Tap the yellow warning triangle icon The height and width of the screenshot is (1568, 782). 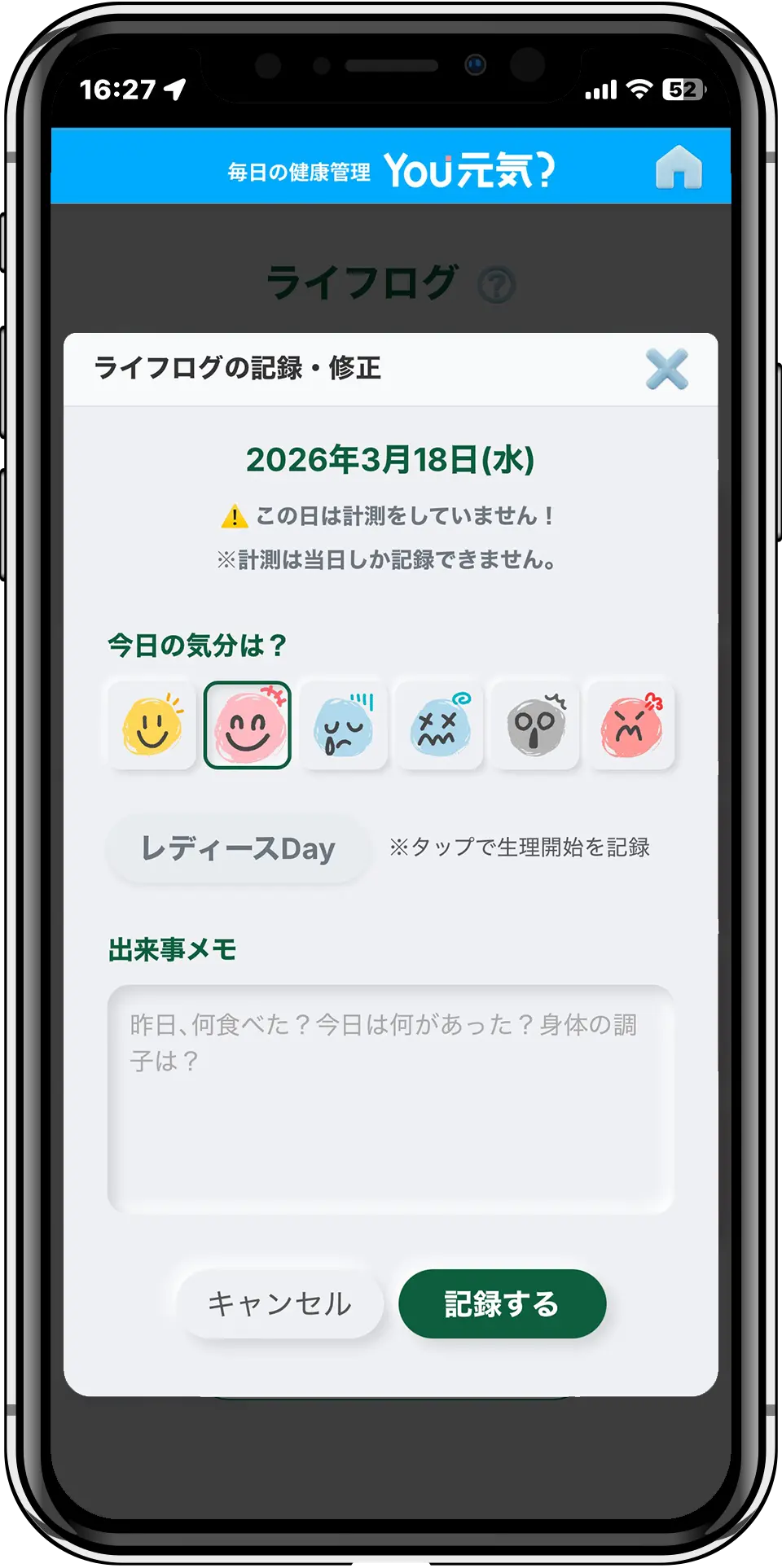coord(235,514)
